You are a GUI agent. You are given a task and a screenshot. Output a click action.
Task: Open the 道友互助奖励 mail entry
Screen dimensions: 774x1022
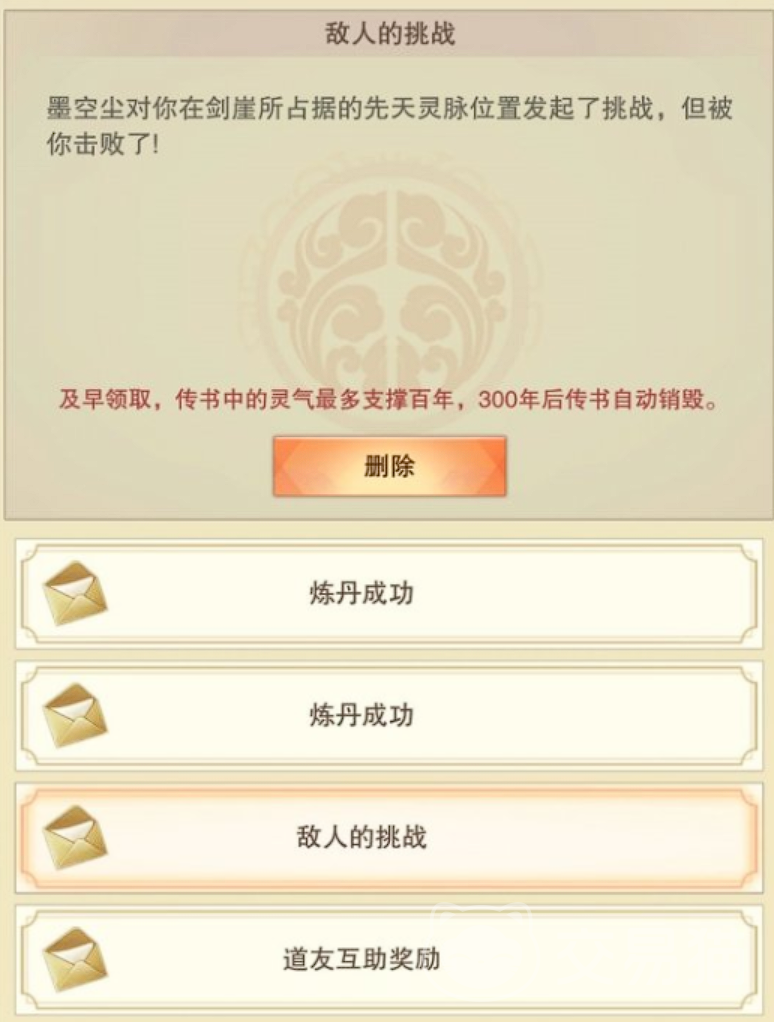[x=388, y=959]
